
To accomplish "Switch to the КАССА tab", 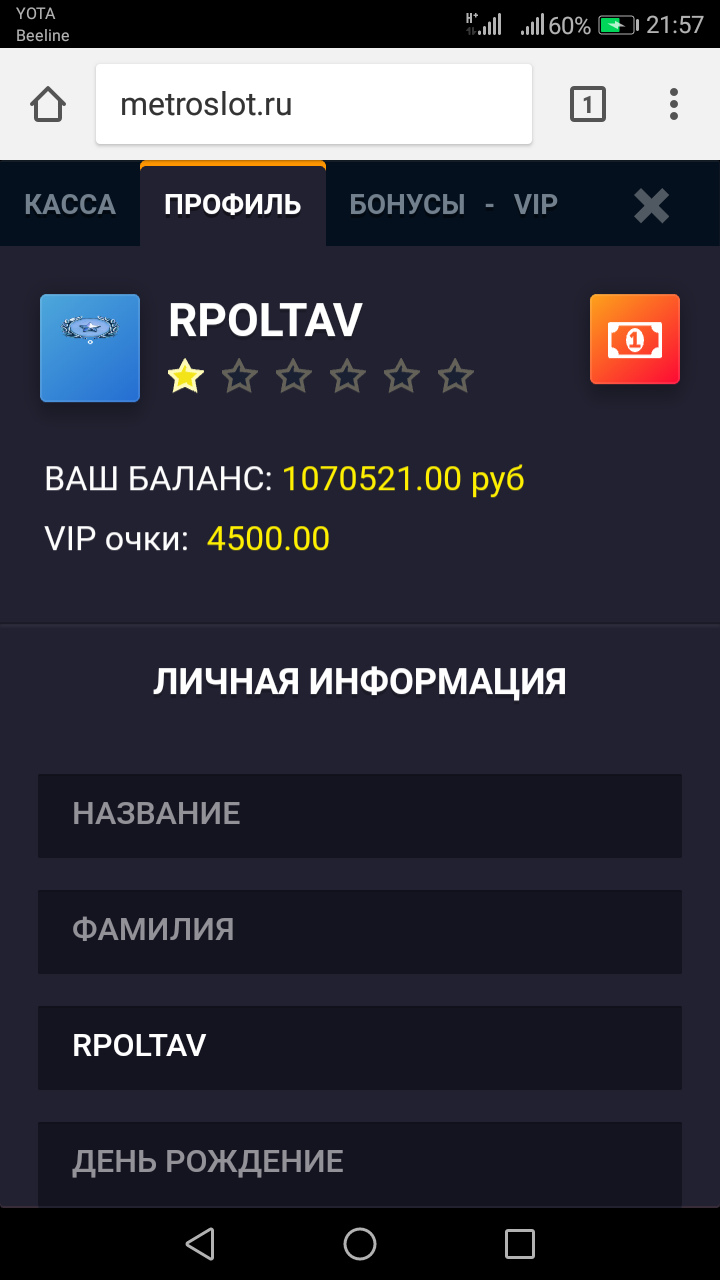I will (x=70, y=205).
